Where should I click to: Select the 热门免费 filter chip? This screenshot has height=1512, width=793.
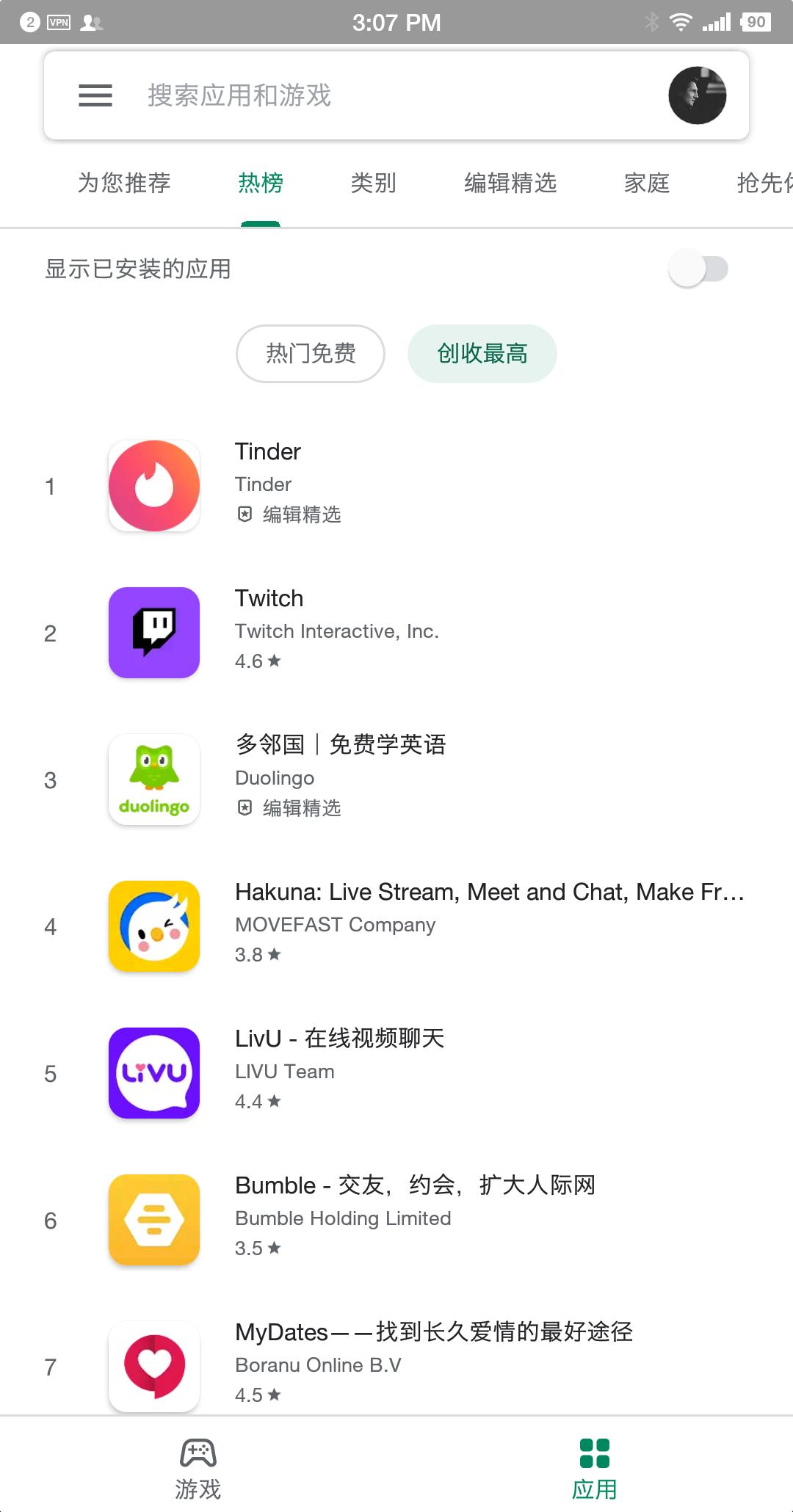pos(310,353)
